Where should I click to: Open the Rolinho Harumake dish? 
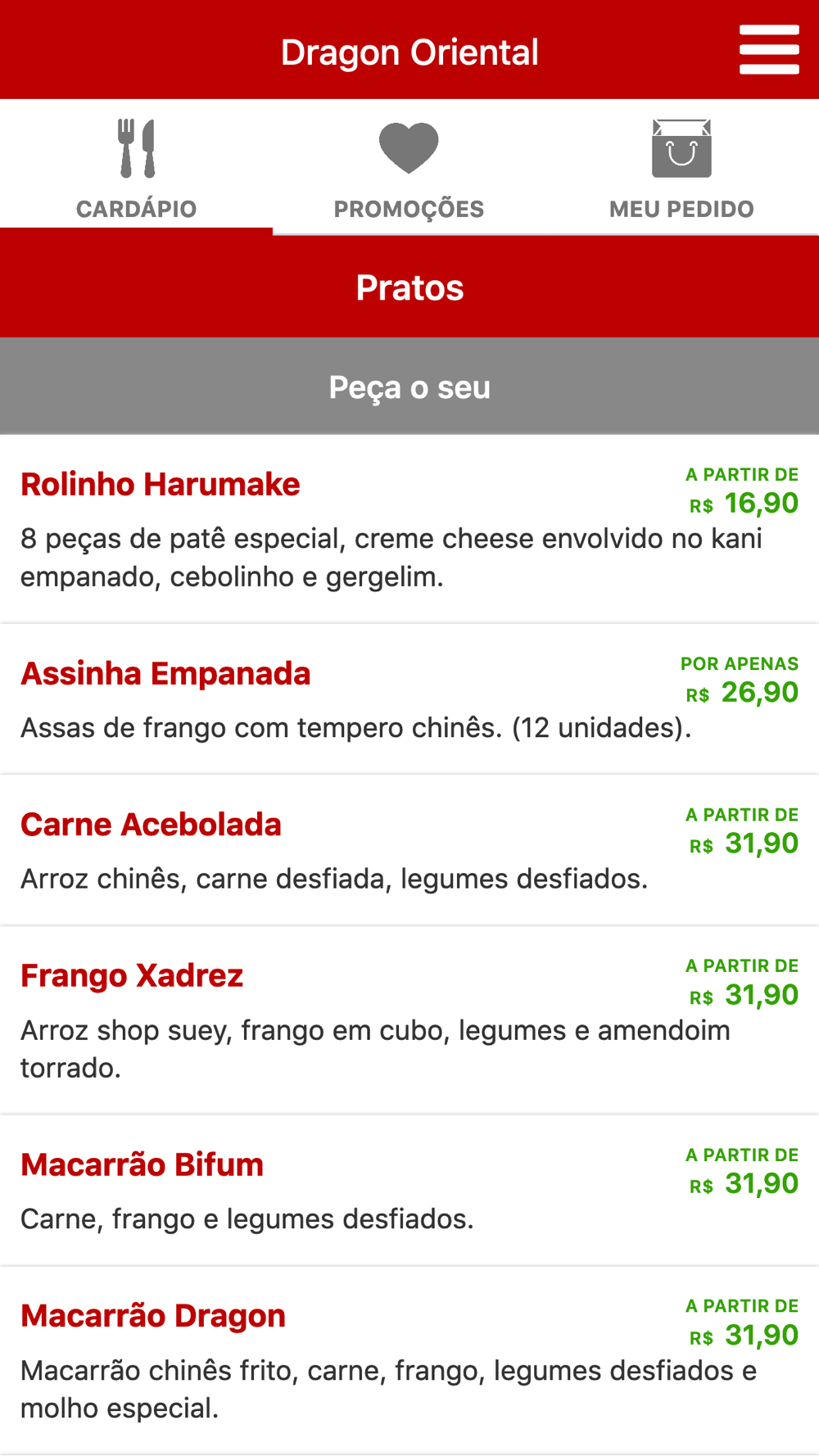pos(409,529)
